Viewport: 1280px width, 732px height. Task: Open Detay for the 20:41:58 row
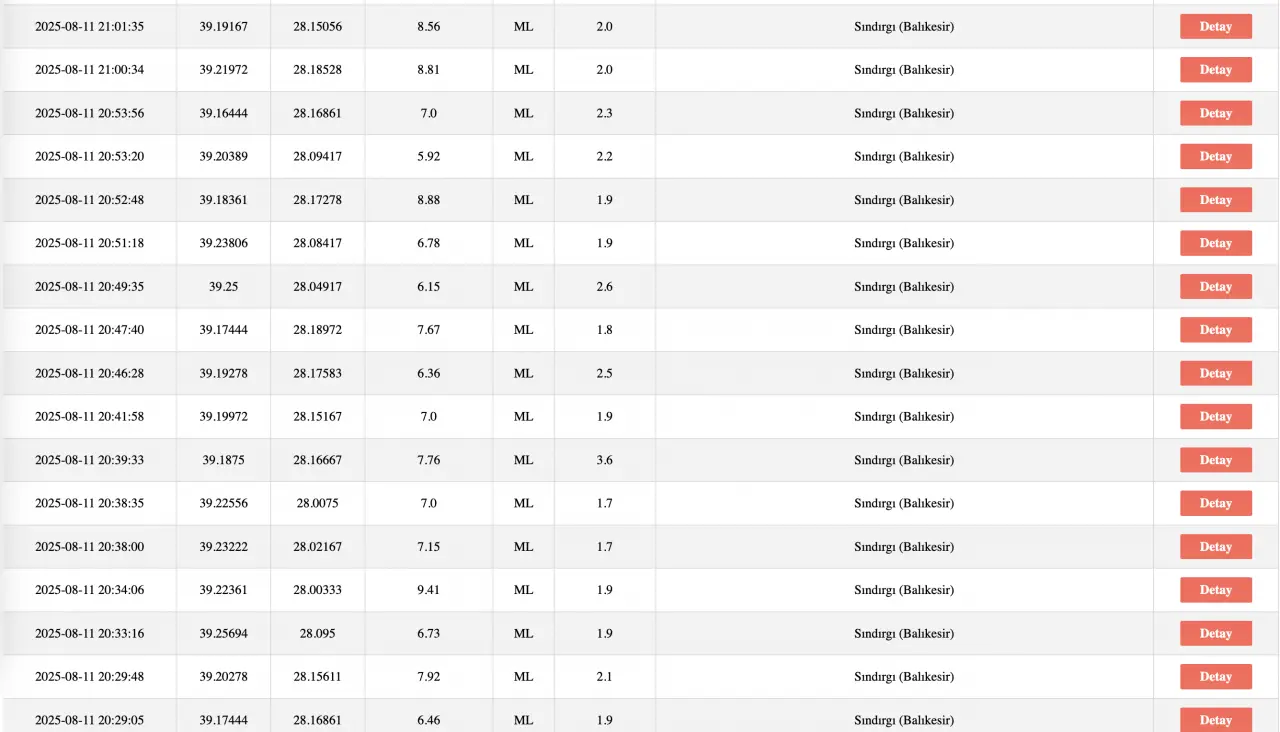[1215, 417]
